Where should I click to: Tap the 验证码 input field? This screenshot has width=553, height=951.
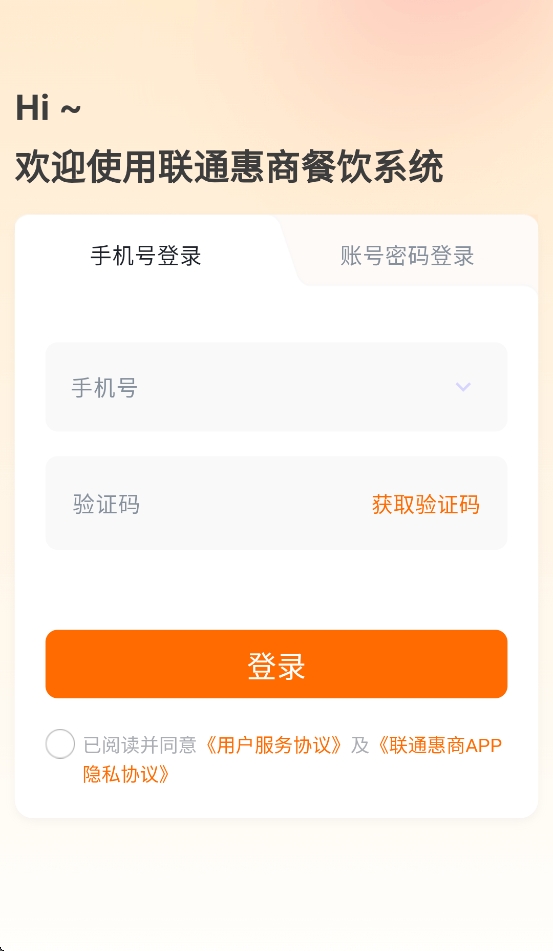coord(206,503)
